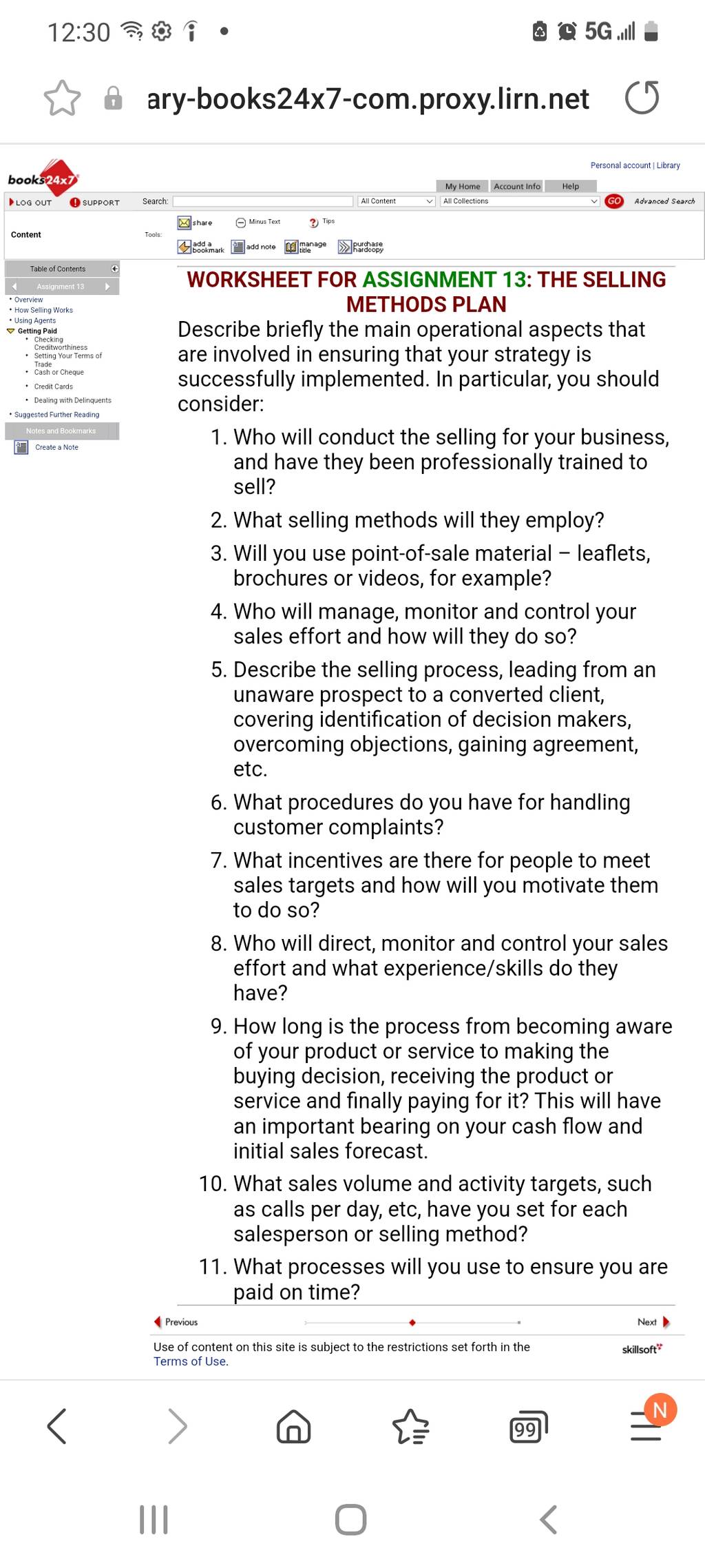Bookmark this page with the star icon
Screen dimensions: 705x1568
coord(63,99)
